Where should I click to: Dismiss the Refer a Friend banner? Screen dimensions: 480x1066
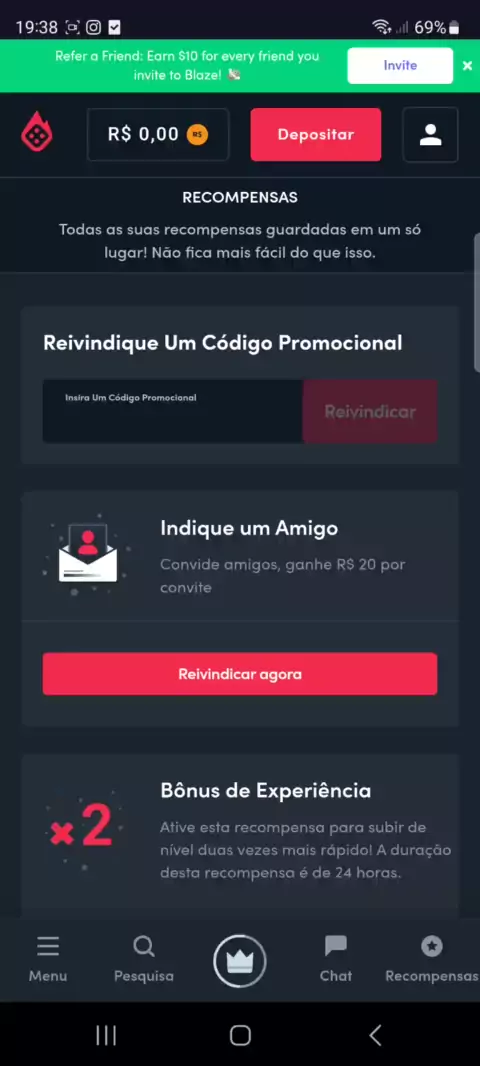(467, 66)
